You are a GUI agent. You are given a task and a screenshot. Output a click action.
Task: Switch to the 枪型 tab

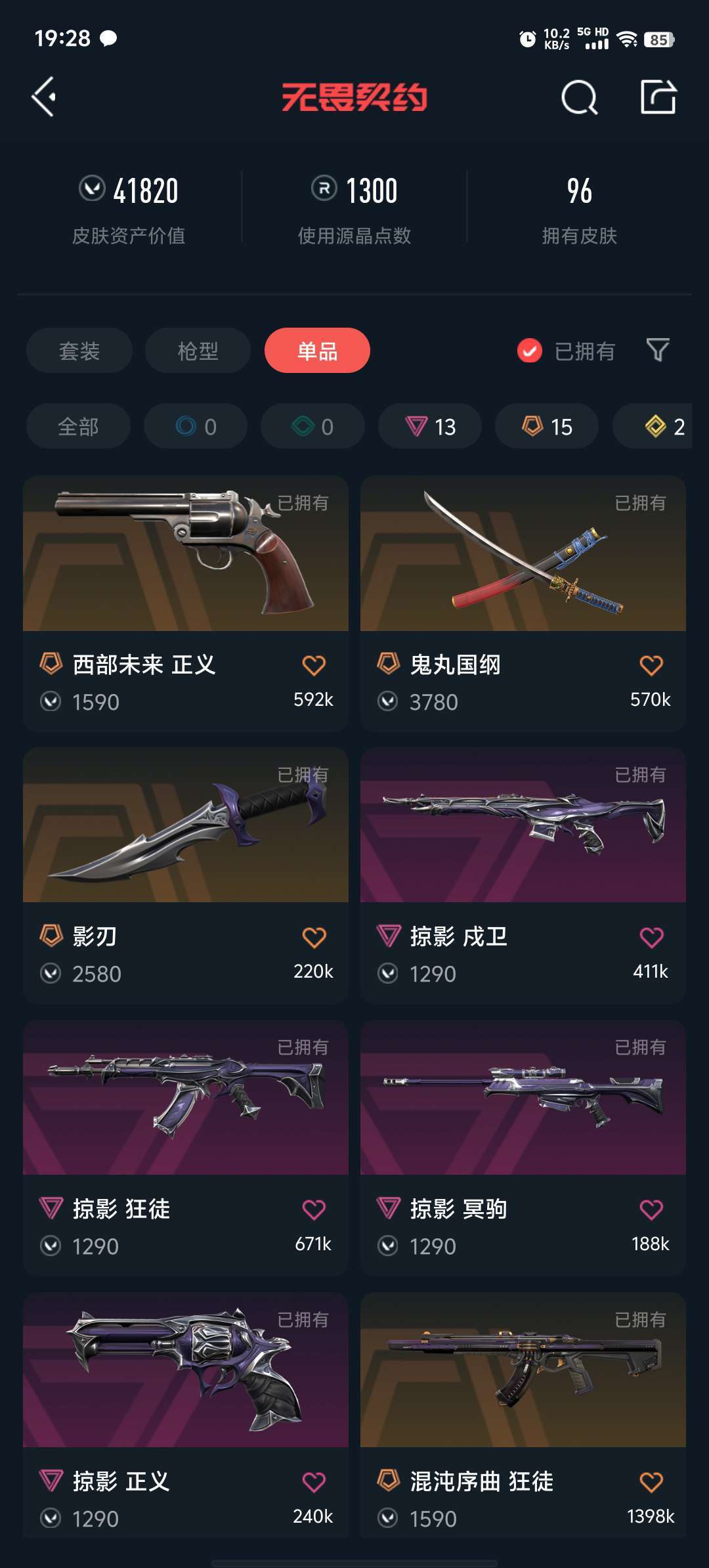tap(198, 351)
